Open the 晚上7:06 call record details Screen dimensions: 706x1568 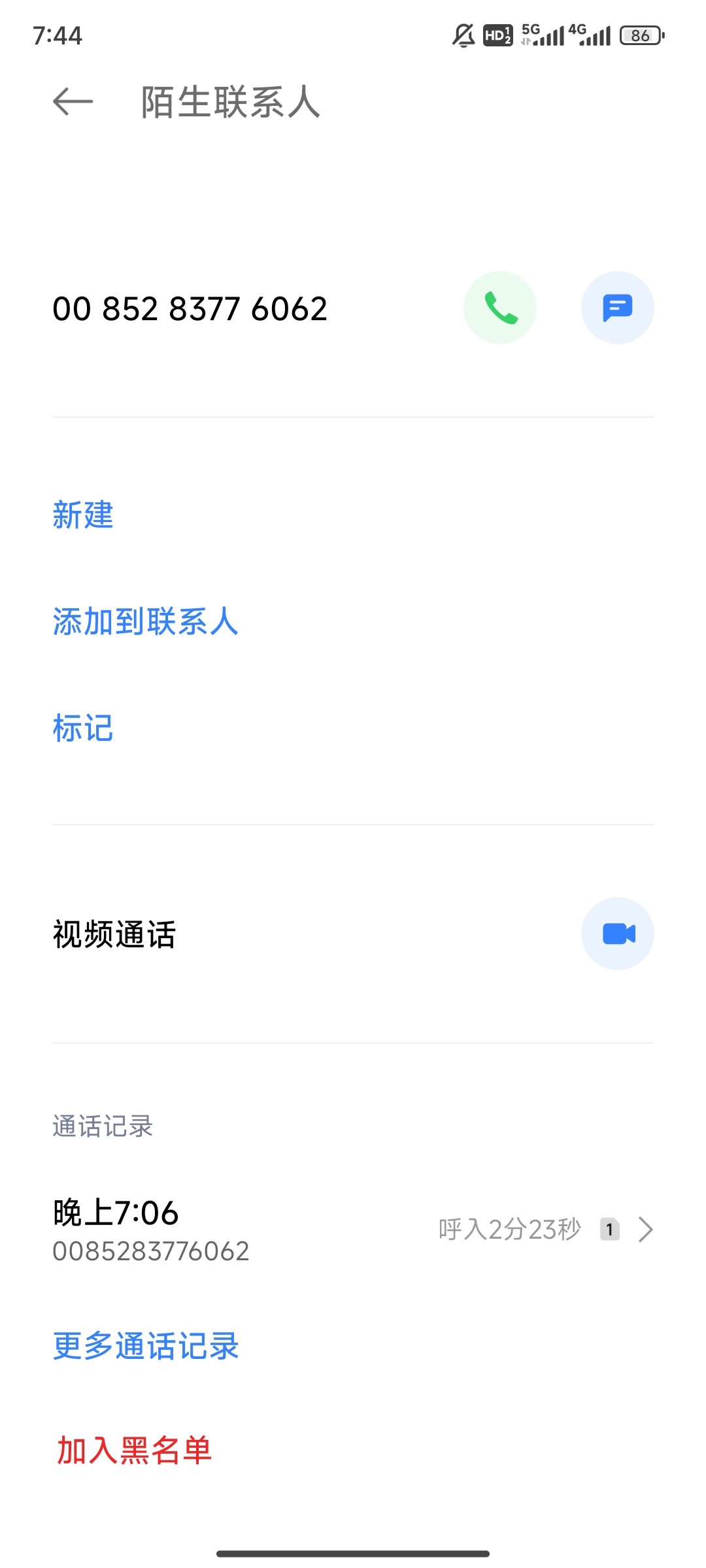[x=353, y=1230]
